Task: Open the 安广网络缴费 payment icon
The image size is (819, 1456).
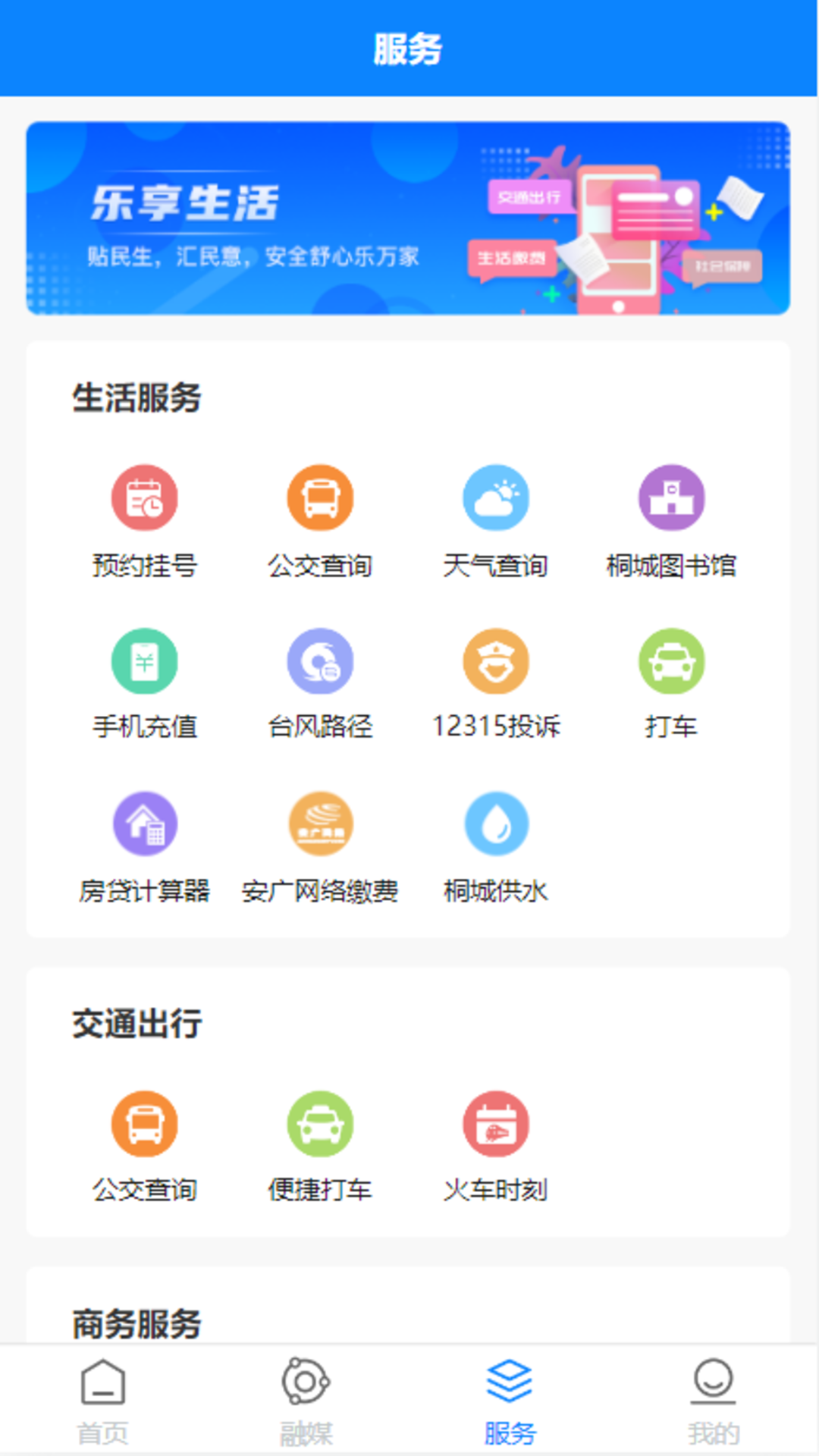Action: click(320, 824)
